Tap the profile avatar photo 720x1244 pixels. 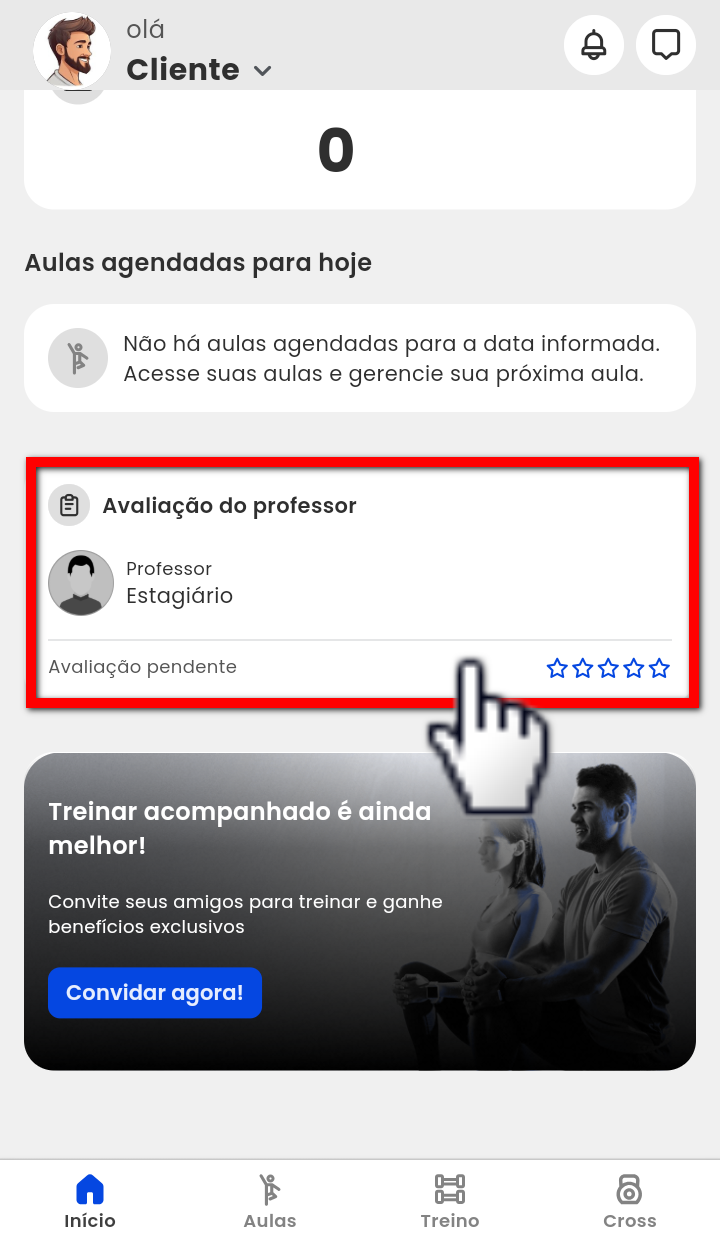click(x=72, y=50)
